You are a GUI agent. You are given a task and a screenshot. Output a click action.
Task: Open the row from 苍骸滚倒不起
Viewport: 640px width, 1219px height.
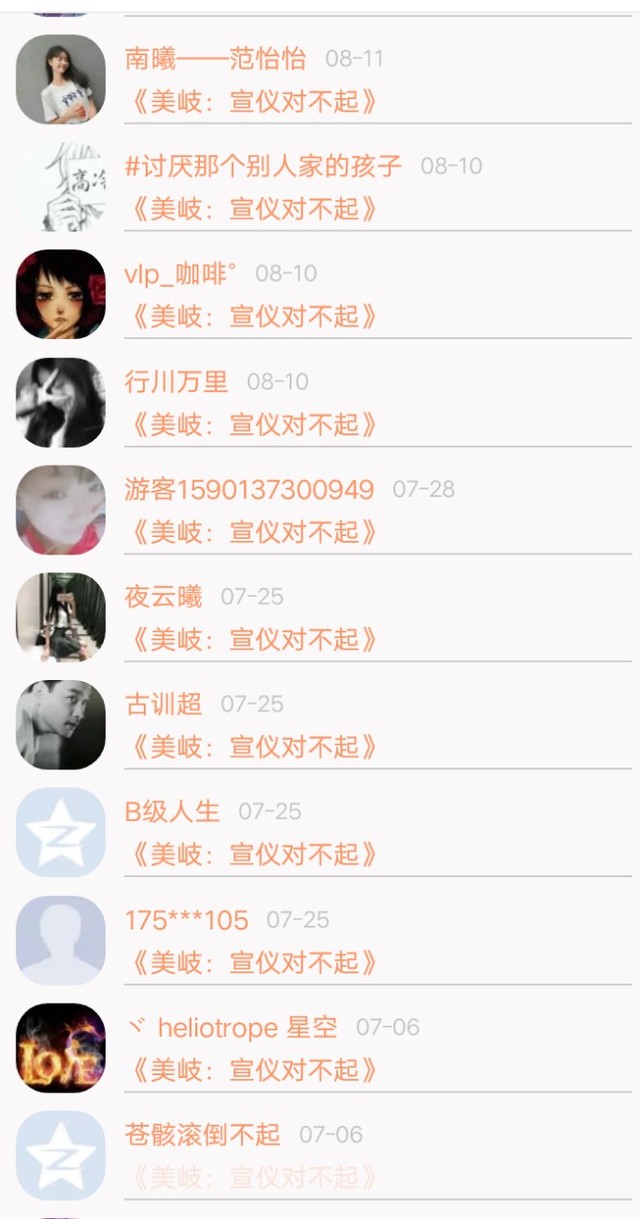(x=320, y=1155)
